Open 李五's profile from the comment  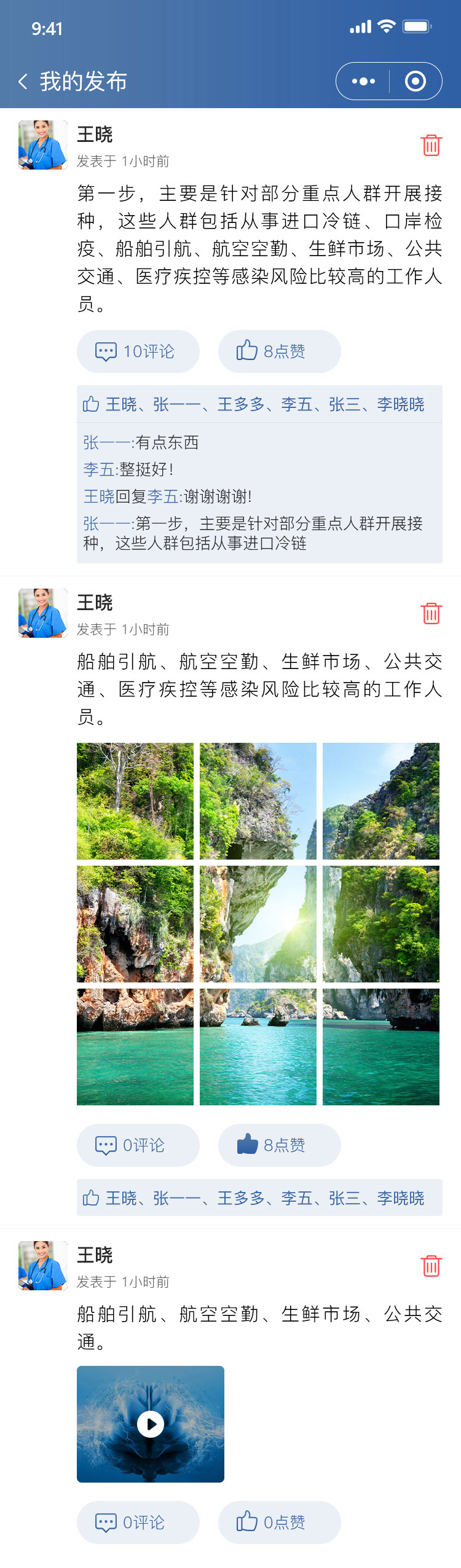point(99,469)
